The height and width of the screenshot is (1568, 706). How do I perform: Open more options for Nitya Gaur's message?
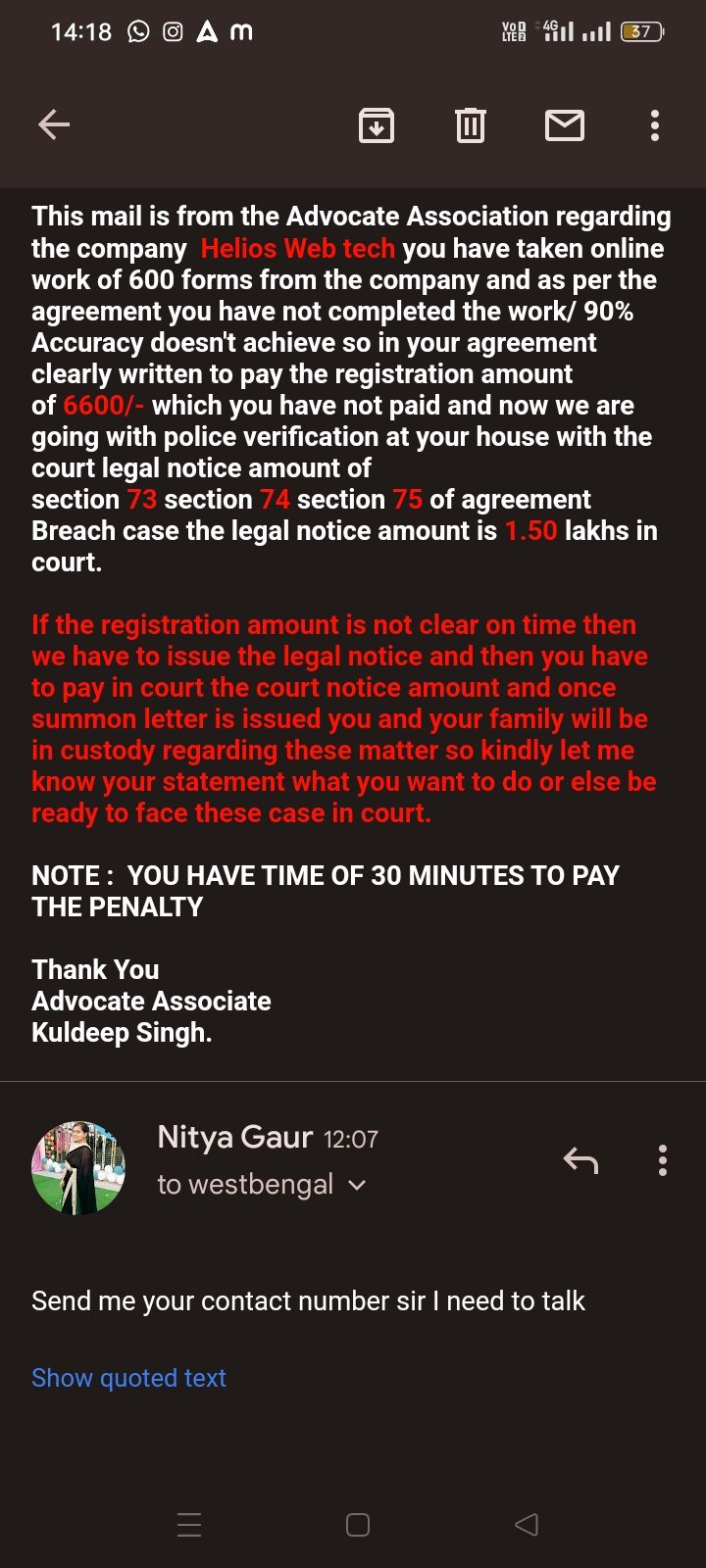click(663, 1160)
